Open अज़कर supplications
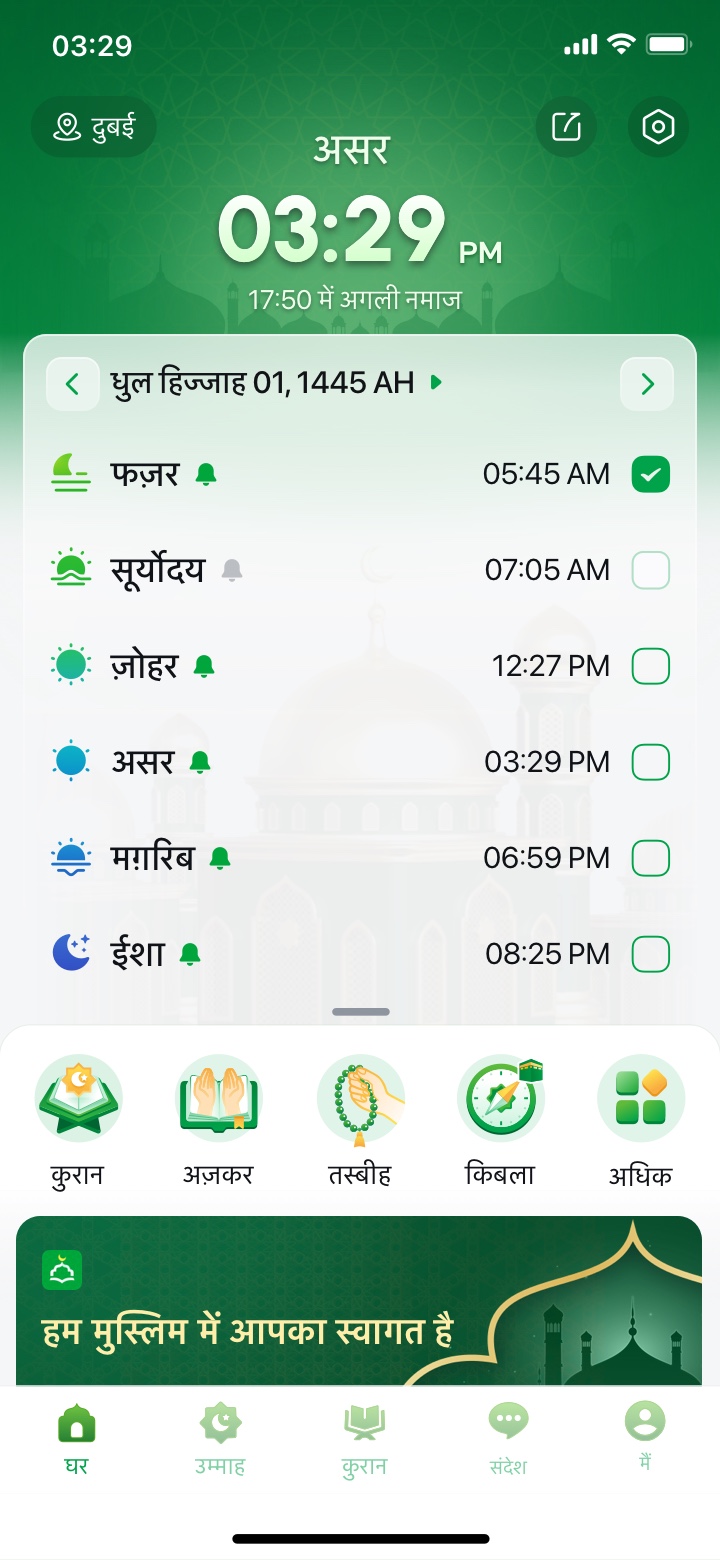This screenshot has height=1560, width=720. (218, 1100)
